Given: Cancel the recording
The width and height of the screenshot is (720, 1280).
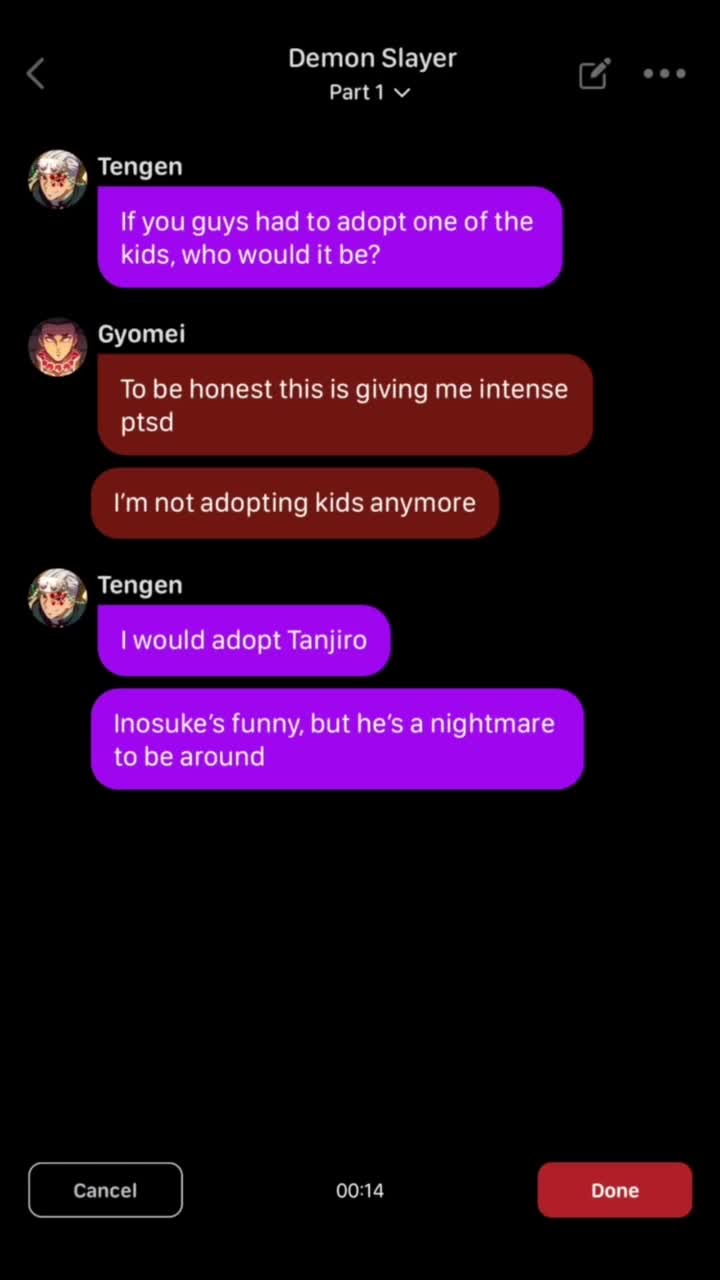Looking at the screenshot, I should (x=105, y=1190).
